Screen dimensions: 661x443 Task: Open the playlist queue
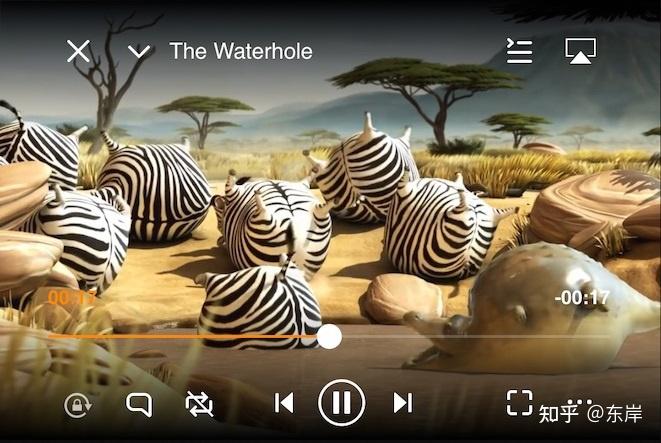pos(519,51)
